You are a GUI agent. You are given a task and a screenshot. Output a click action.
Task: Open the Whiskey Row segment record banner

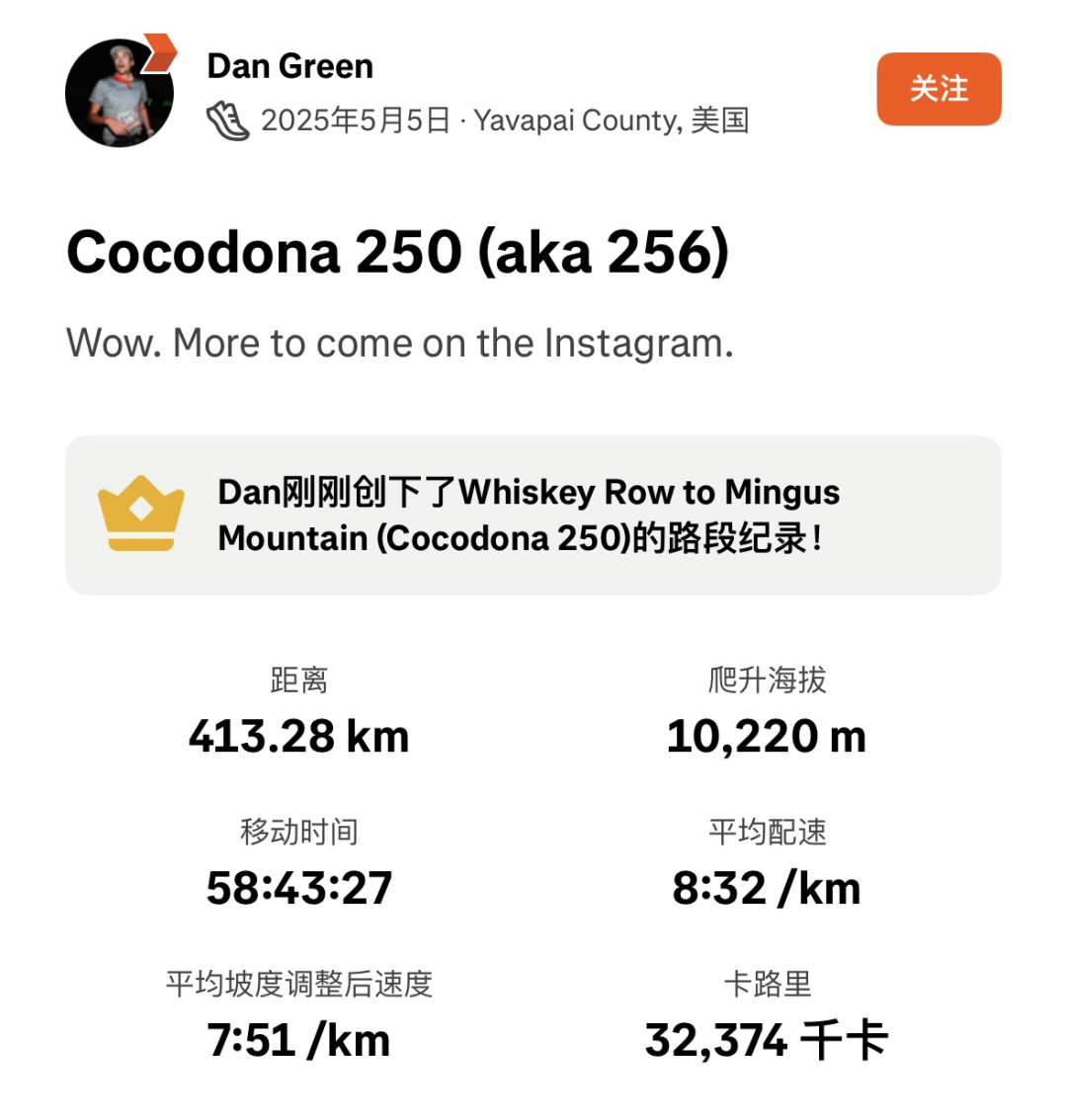pos(533,515)
